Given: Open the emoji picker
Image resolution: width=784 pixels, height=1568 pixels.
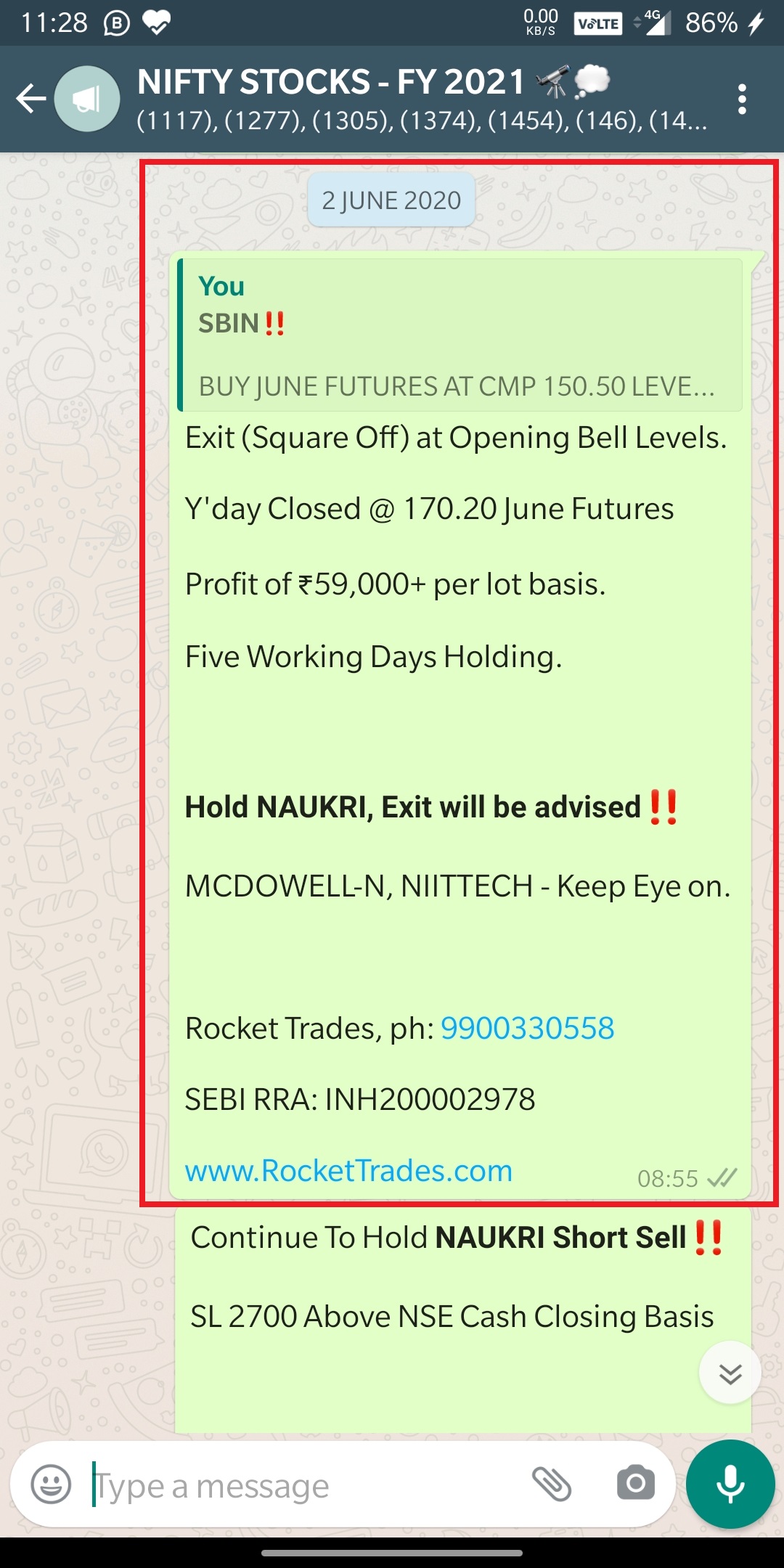Looking at the screenshot, I should (x=51, y=1485).
